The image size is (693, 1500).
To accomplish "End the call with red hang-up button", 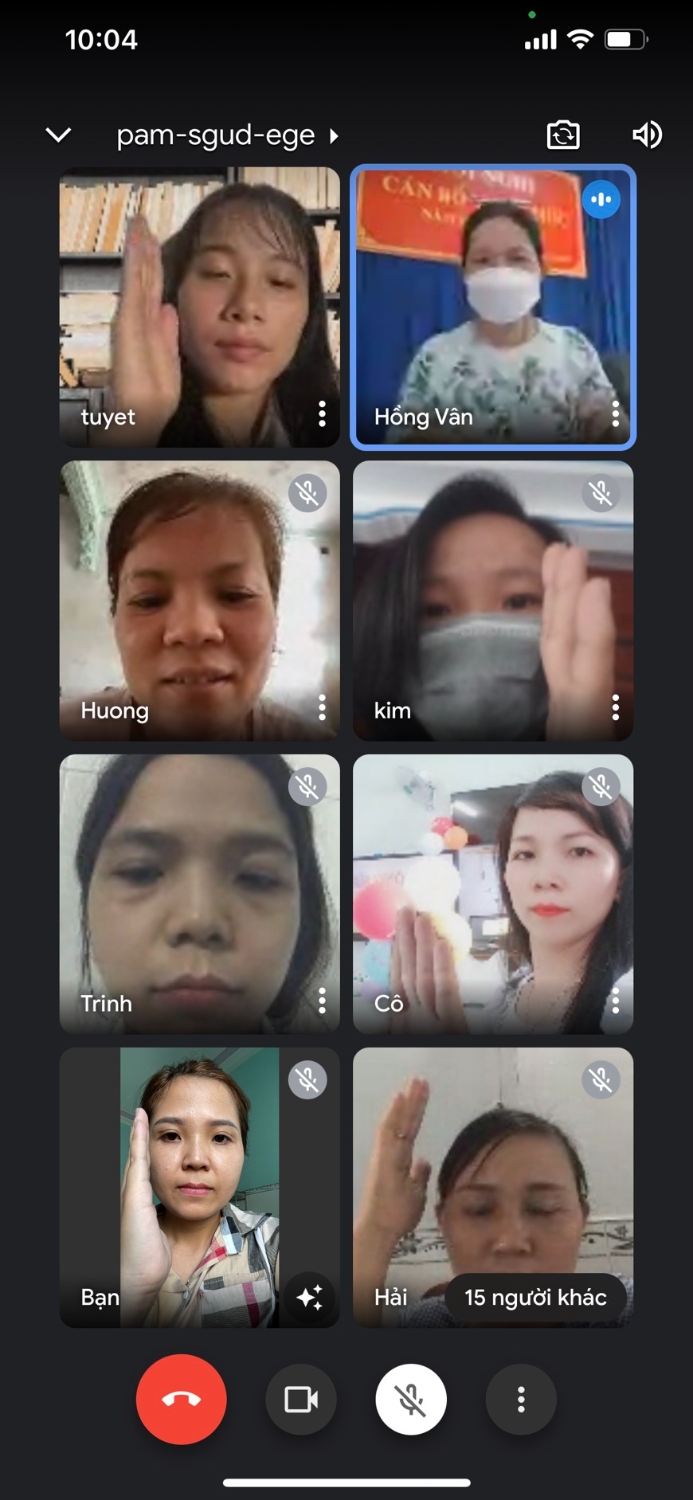I will point(181,1399).
